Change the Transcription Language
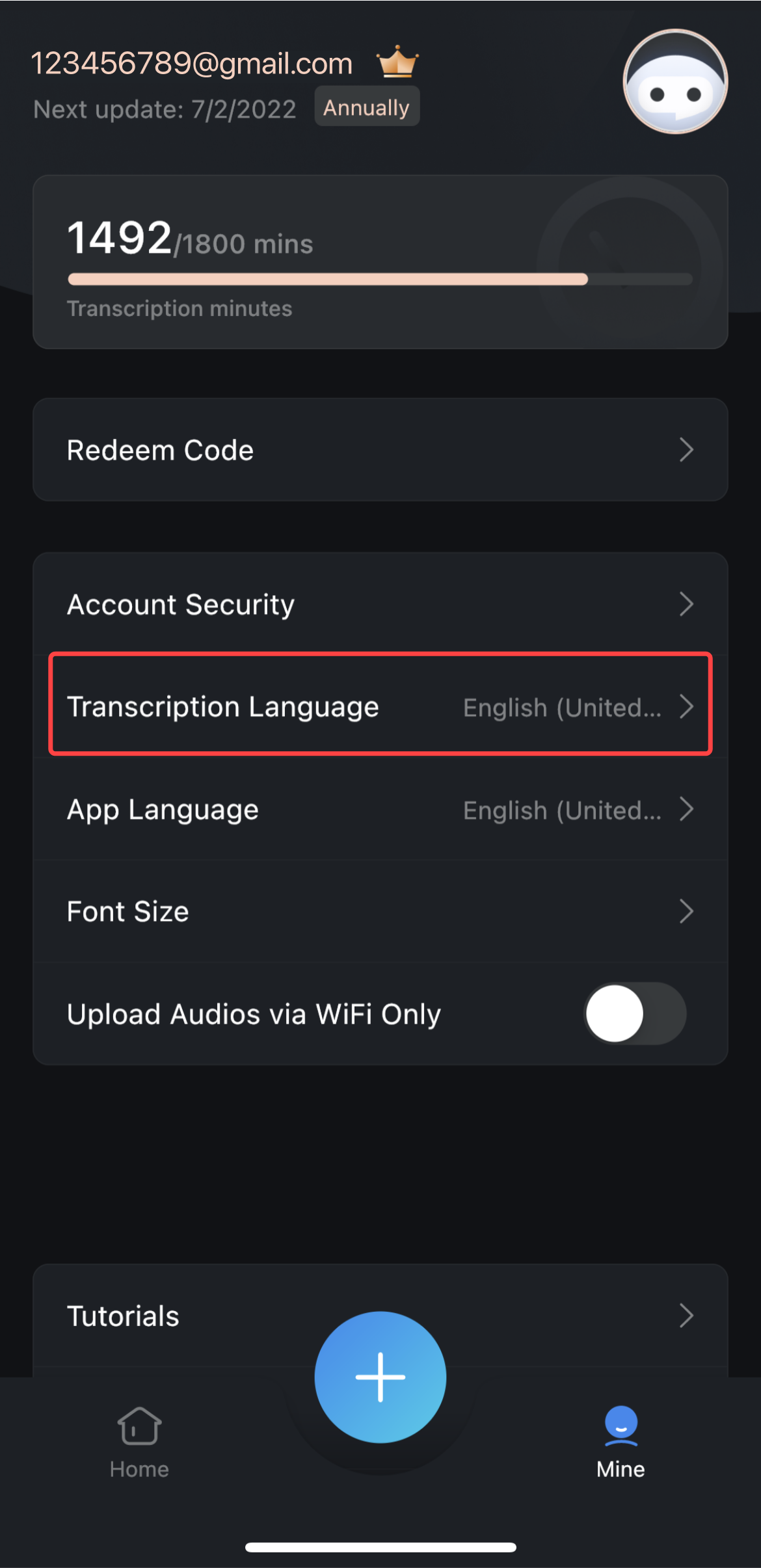 click(x=380, y=706)
